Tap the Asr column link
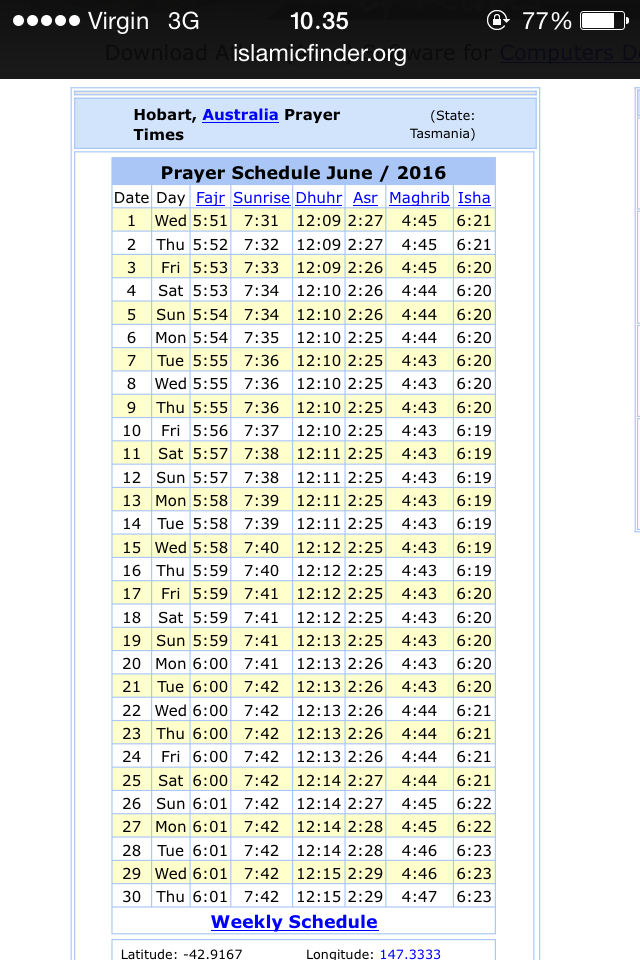The height and width of the screenshot is (960, 640). coord(365,198)
